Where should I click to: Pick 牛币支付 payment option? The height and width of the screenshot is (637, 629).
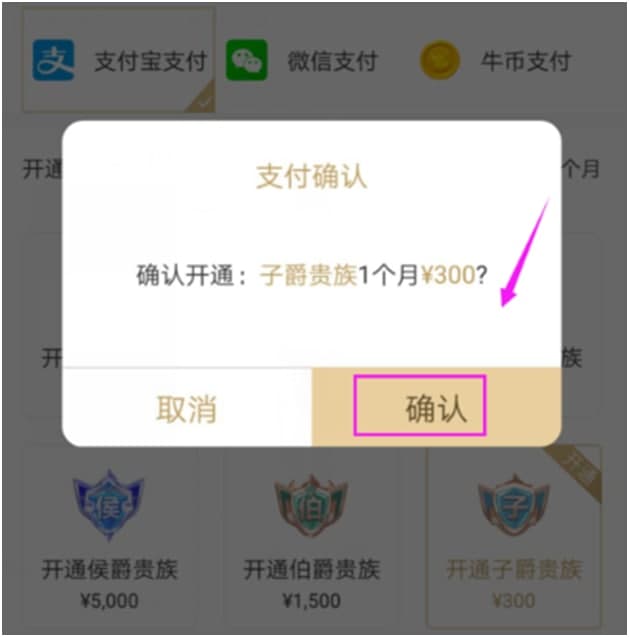496,61
